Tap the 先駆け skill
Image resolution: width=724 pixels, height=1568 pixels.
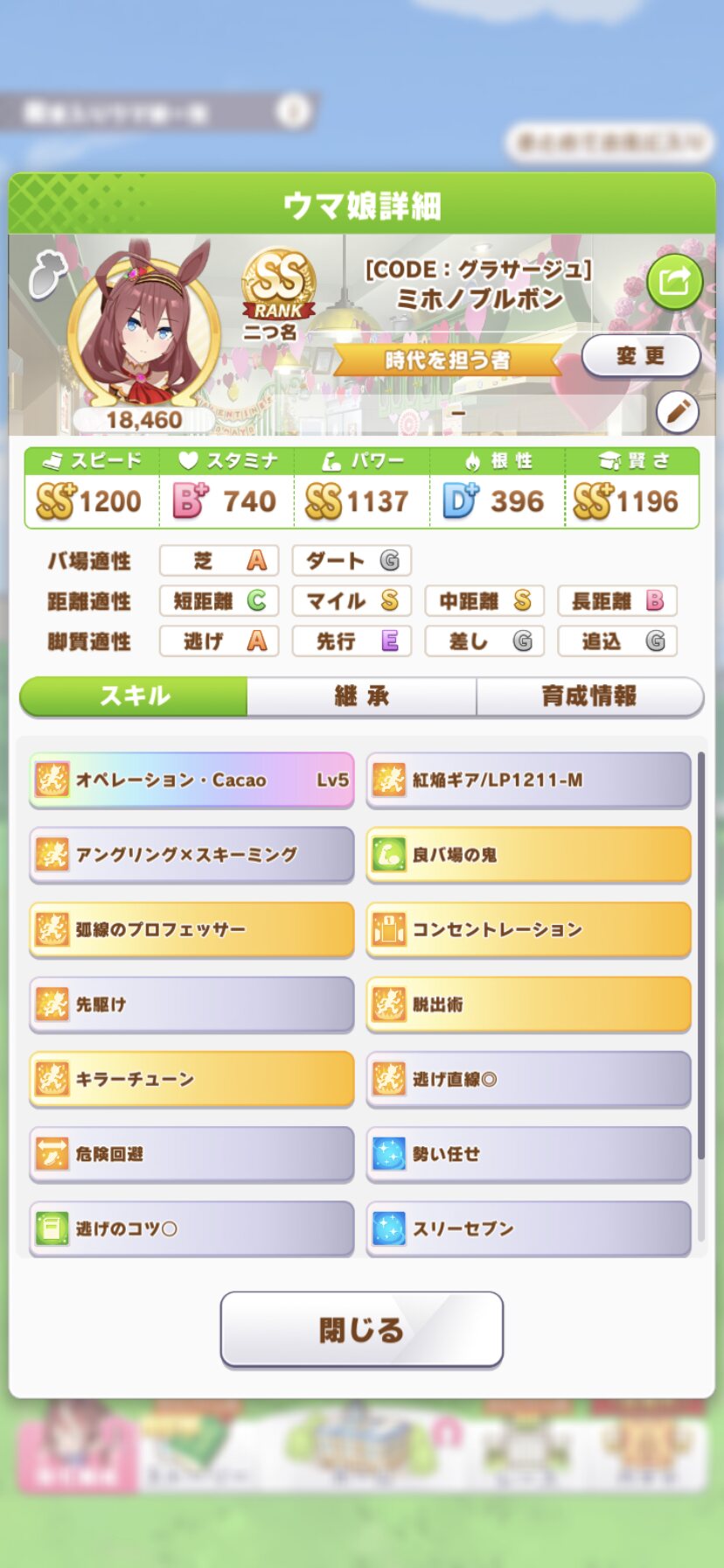tap(191, 1004)
